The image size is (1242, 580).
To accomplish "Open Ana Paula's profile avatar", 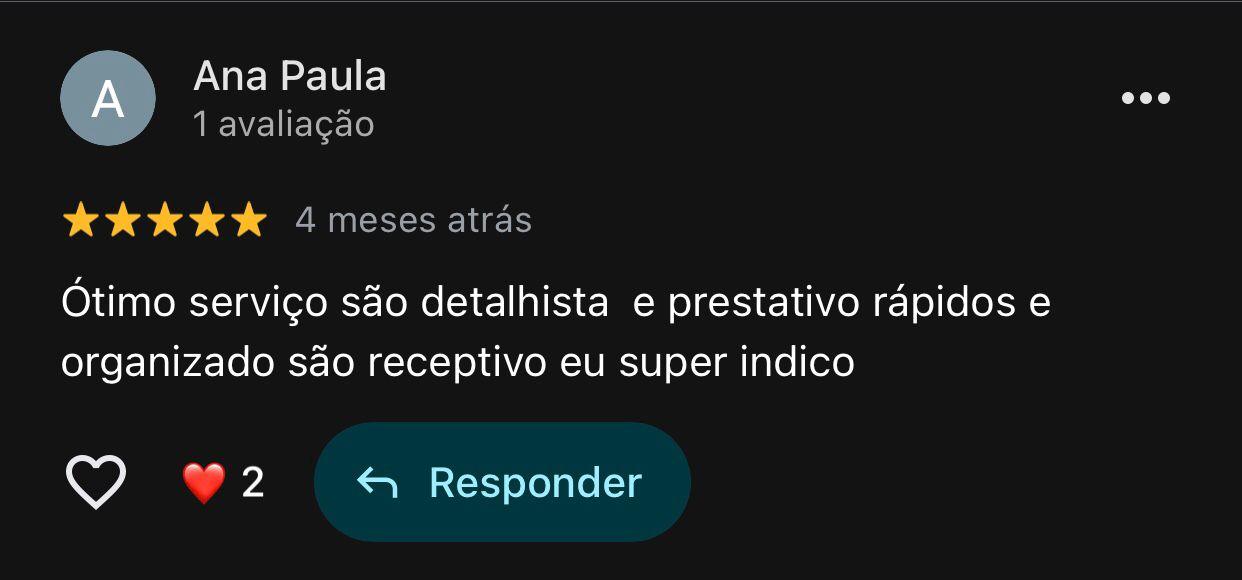I will [x=108, y=98].
